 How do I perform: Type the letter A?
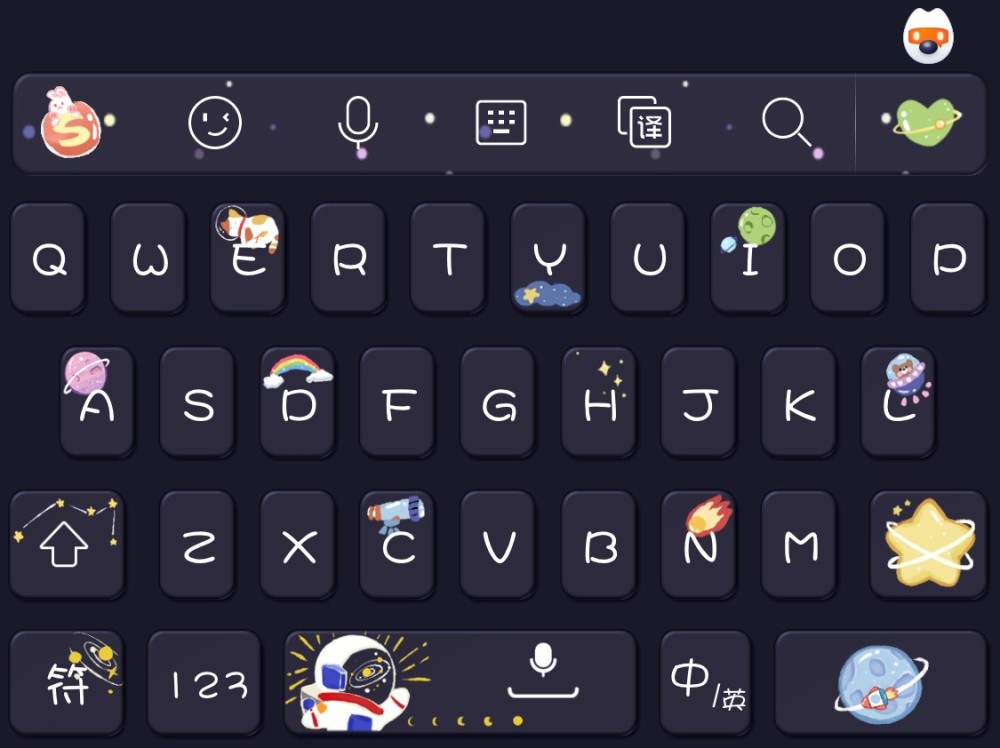coord(97,403)
